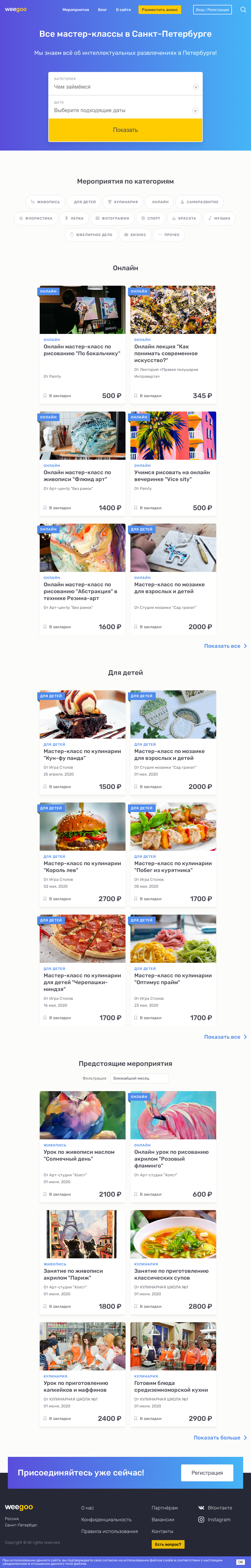The width and height of the screenshot is (251, 1568).
Task: Dismiss the cookie notice with OK
Action: [x=240, y=1562]
